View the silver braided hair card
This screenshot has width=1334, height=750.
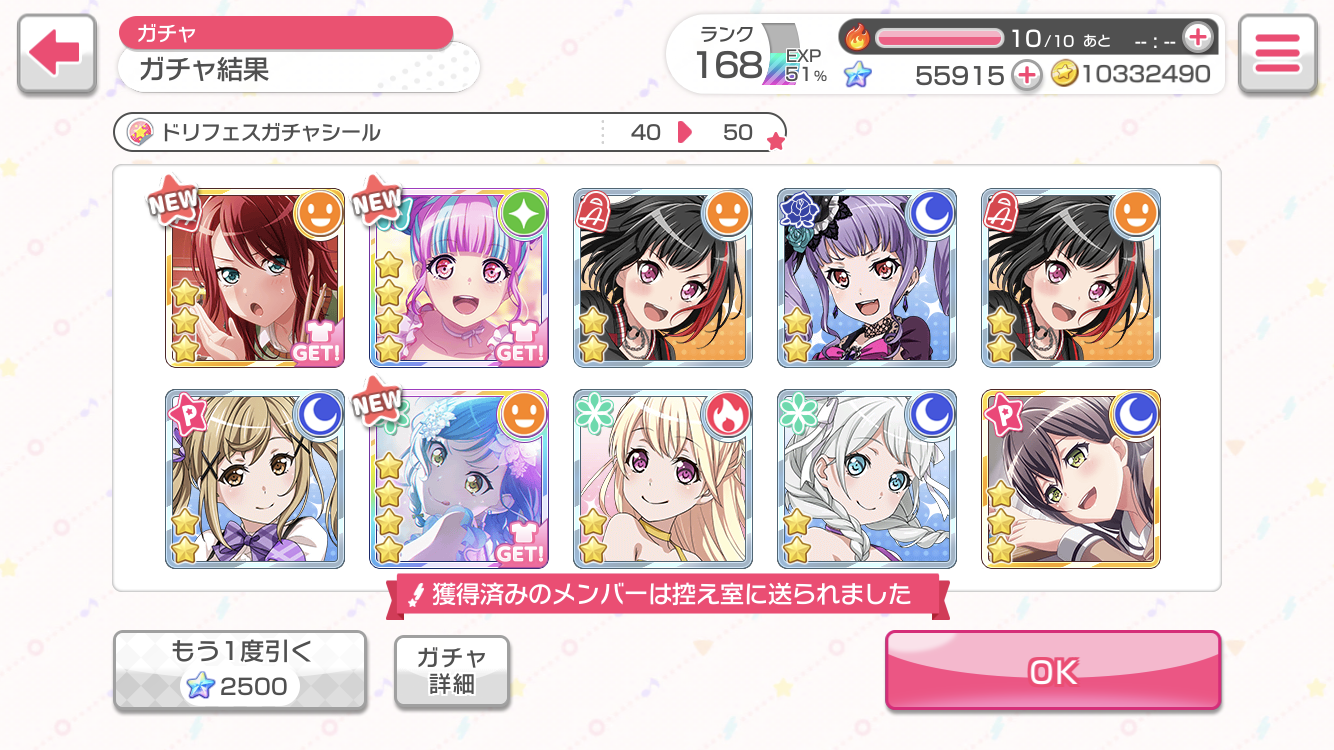(x=867, y=479)
